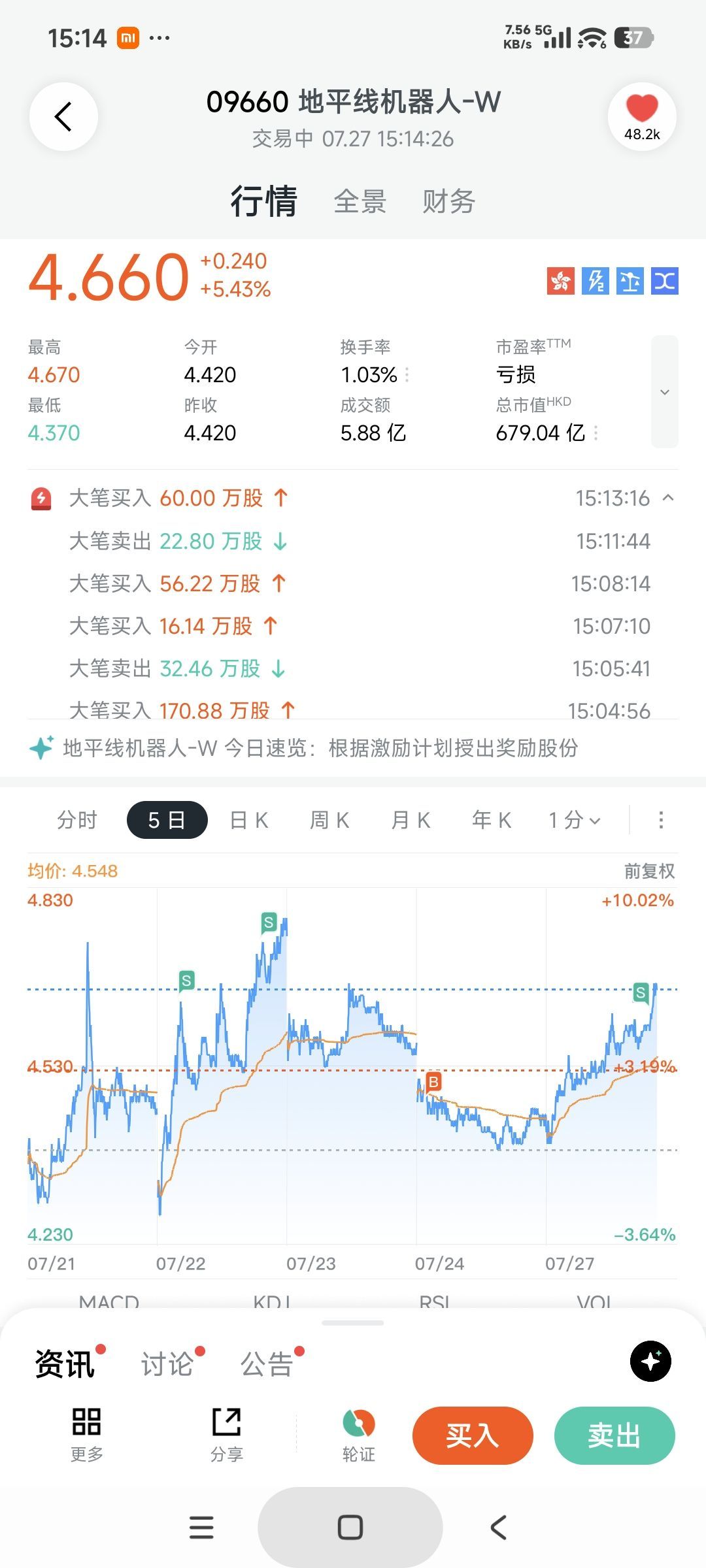
Task: Open the 公告 announcements tab
Action: coord(267,1364)
